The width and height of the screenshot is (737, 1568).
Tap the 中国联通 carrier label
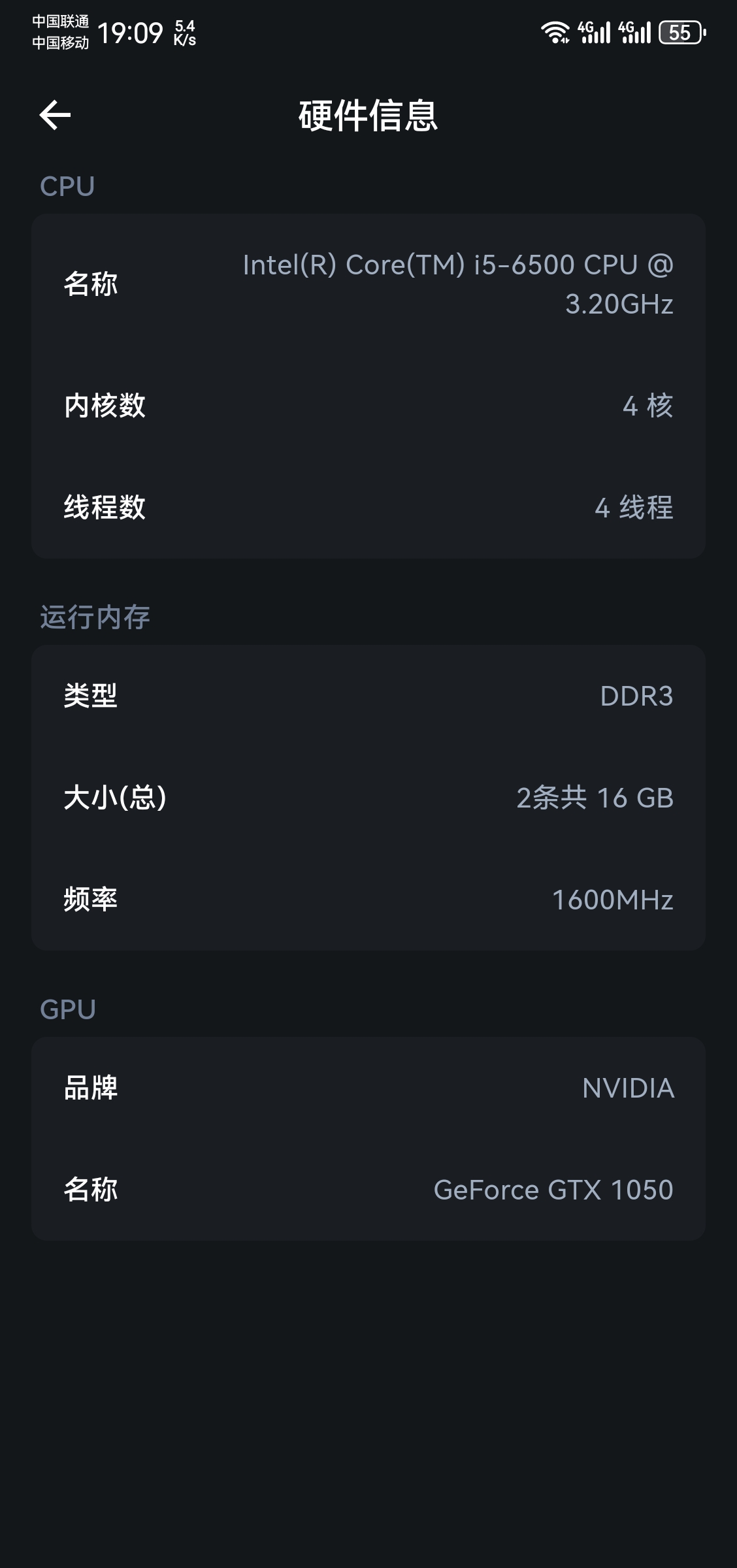tap(62, 20)
